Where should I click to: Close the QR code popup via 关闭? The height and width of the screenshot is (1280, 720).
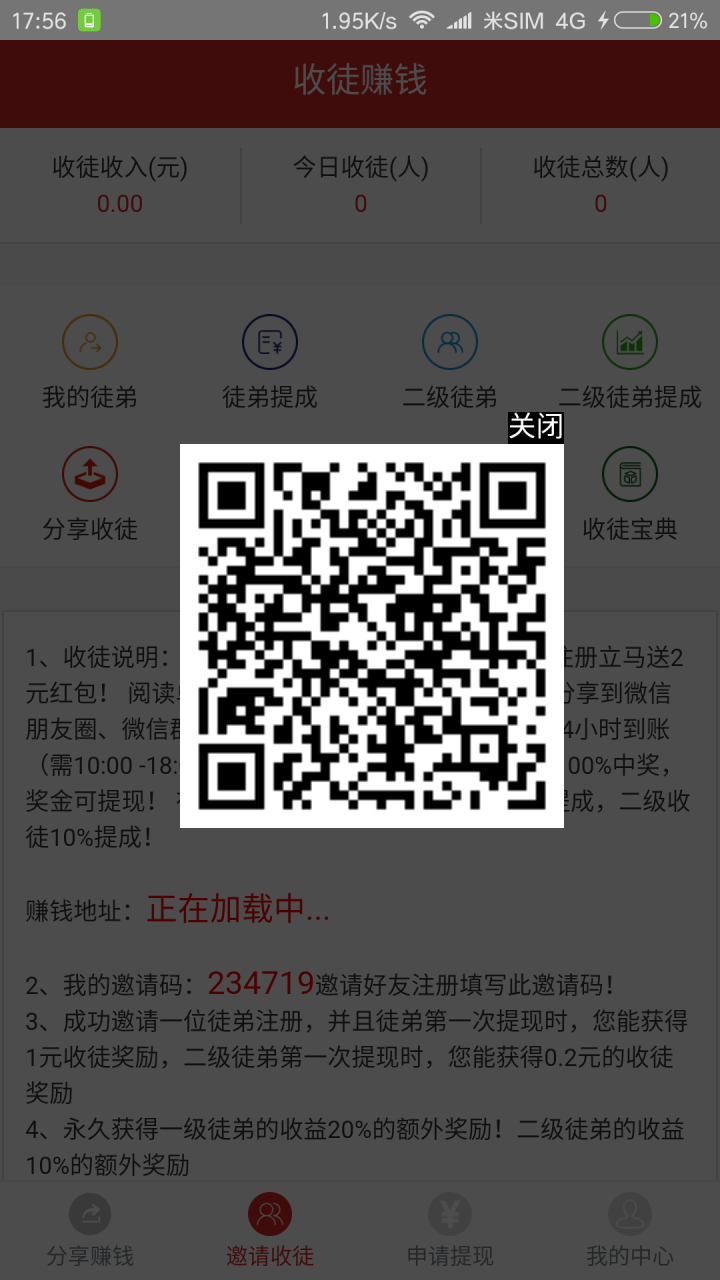coord(536,427)
